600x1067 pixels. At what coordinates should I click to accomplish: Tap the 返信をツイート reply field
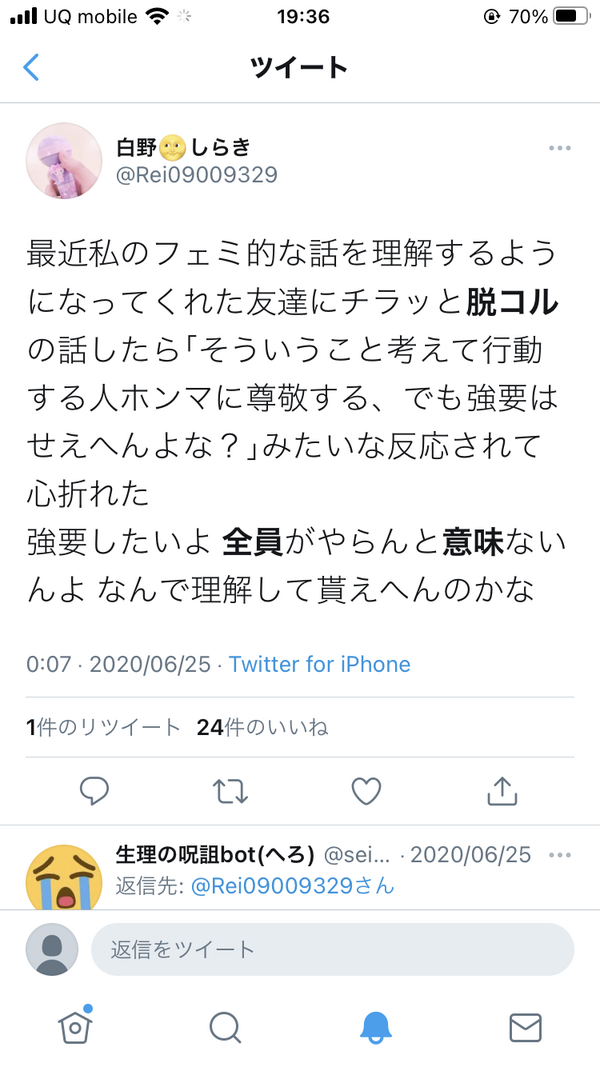pos(332,949)
